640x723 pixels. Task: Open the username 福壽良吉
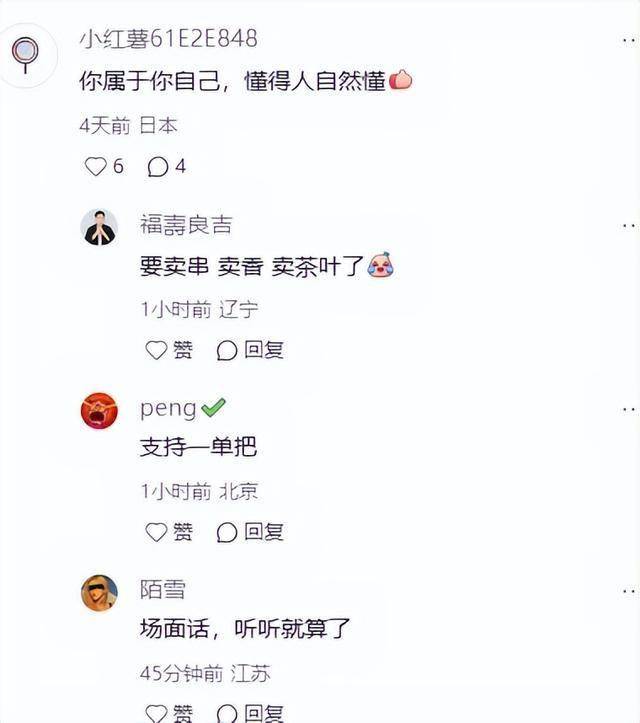[187, 225]
